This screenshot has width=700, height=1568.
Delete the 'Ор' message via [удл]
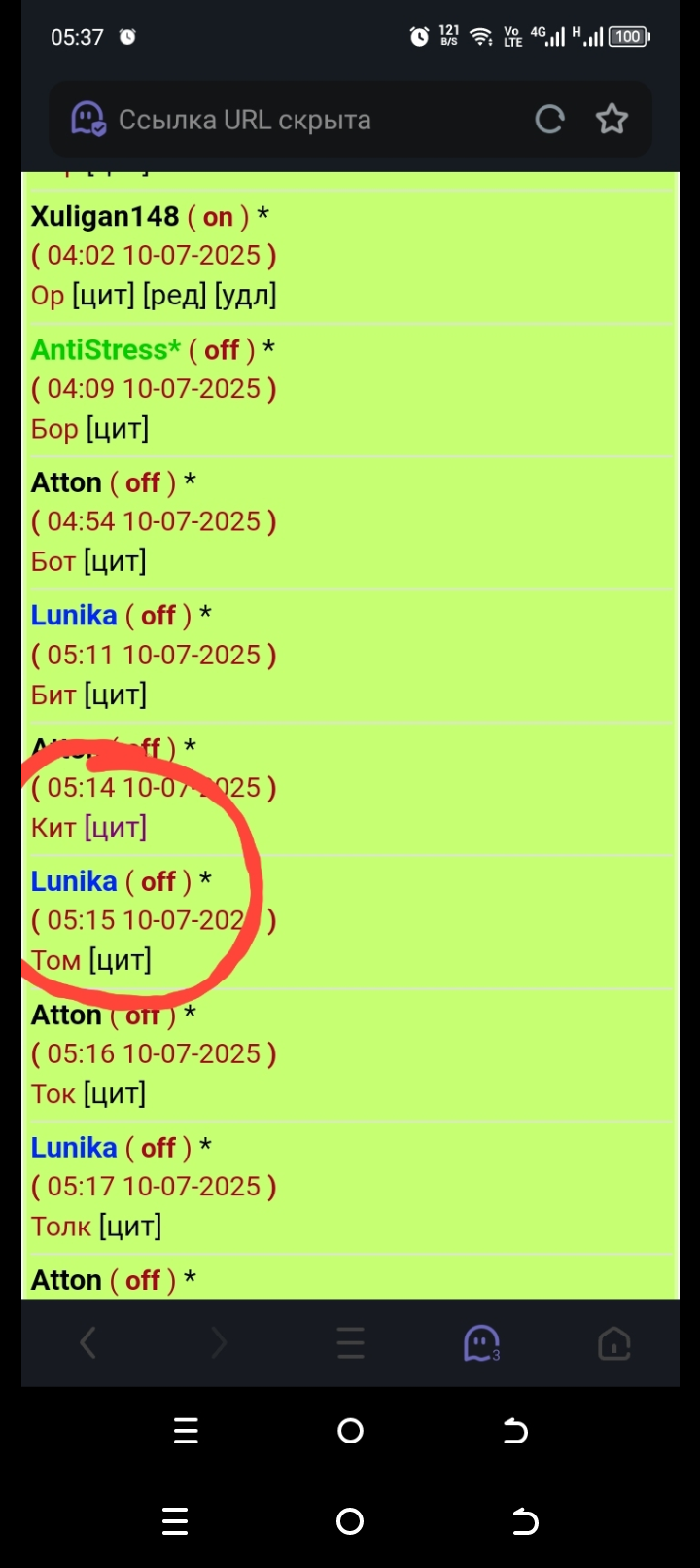(246, 296)
